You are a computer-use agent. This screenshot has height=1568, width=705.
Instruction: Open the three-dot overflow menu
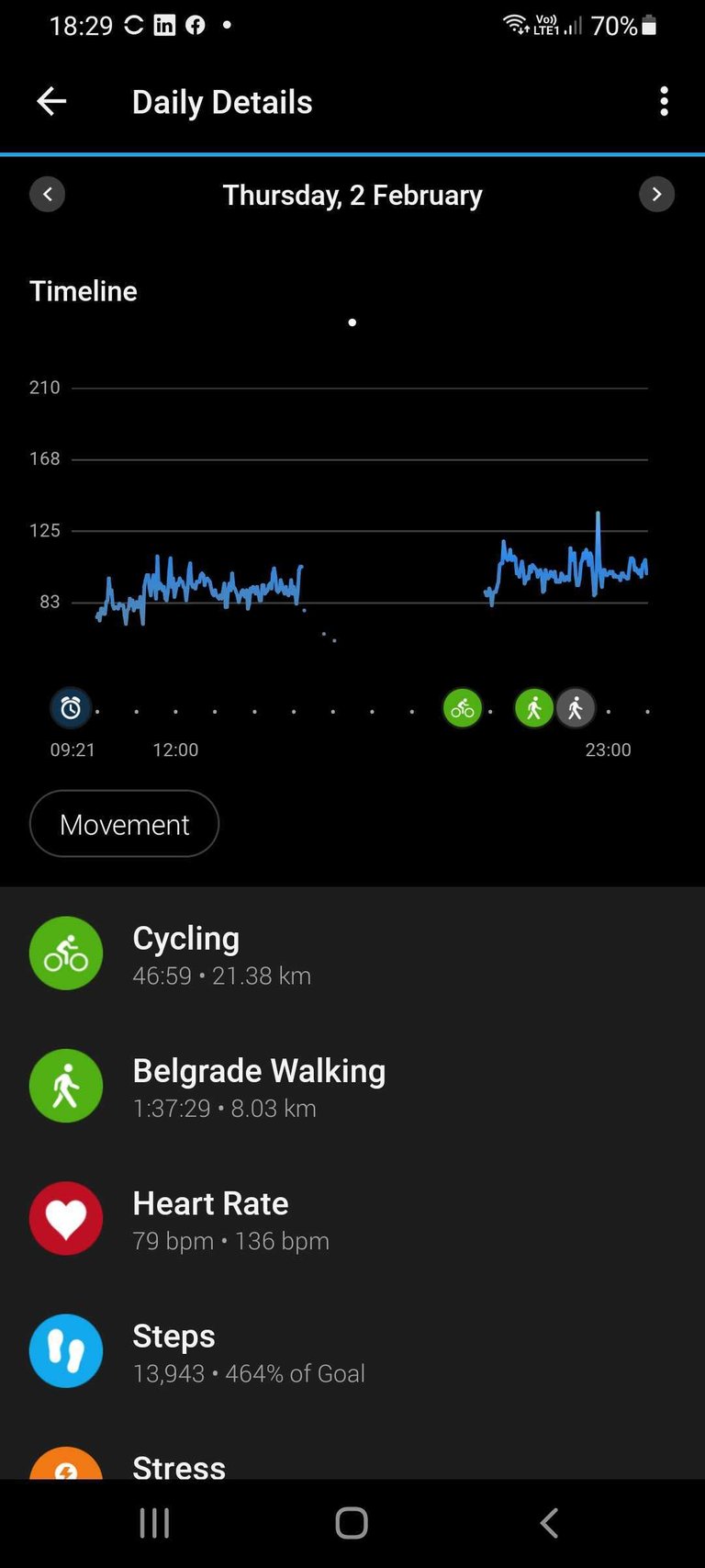pyautogui.click(x=664, y=101)
